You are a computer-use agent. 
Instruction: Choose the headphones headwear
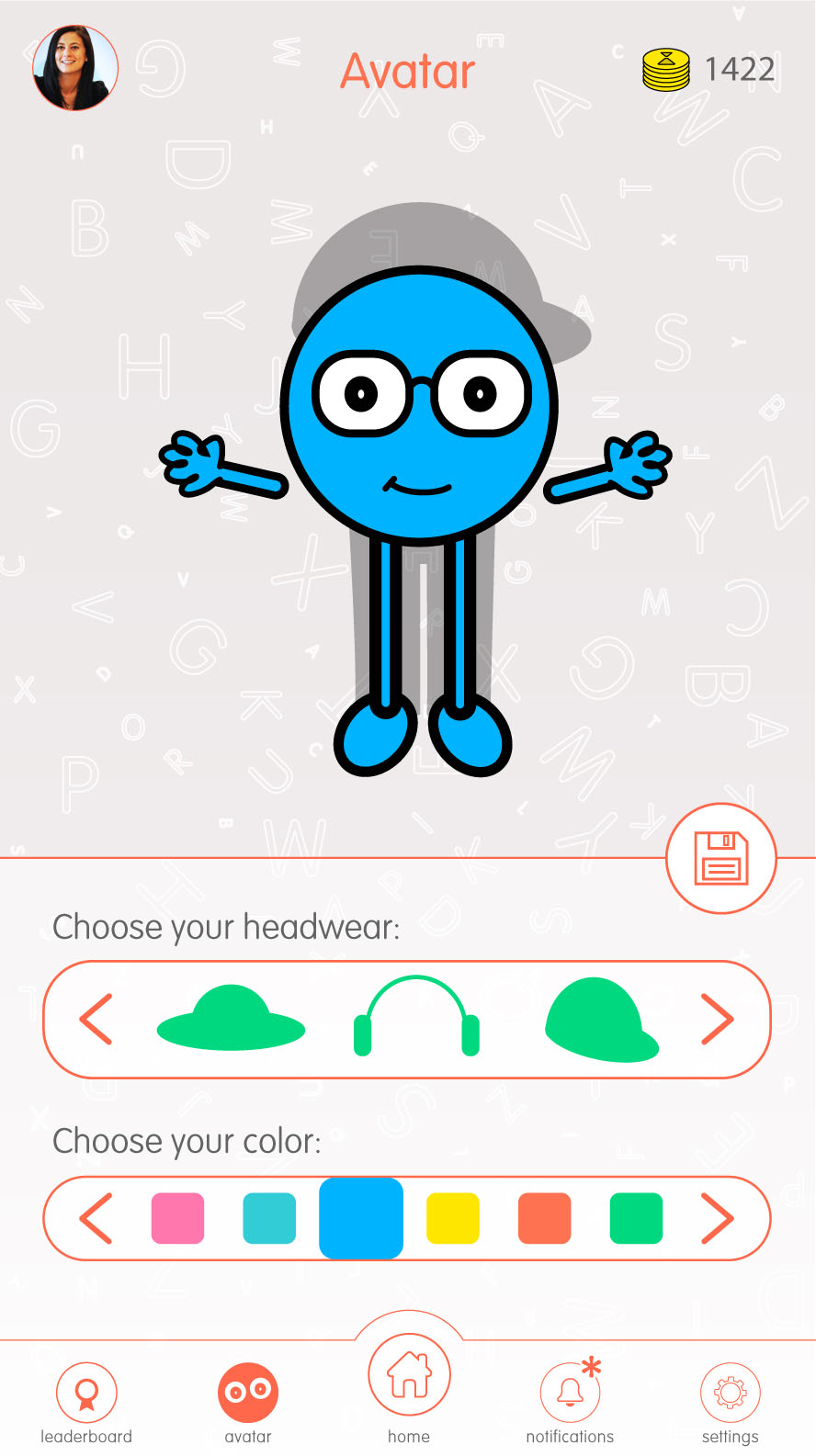click(416, 1017)
